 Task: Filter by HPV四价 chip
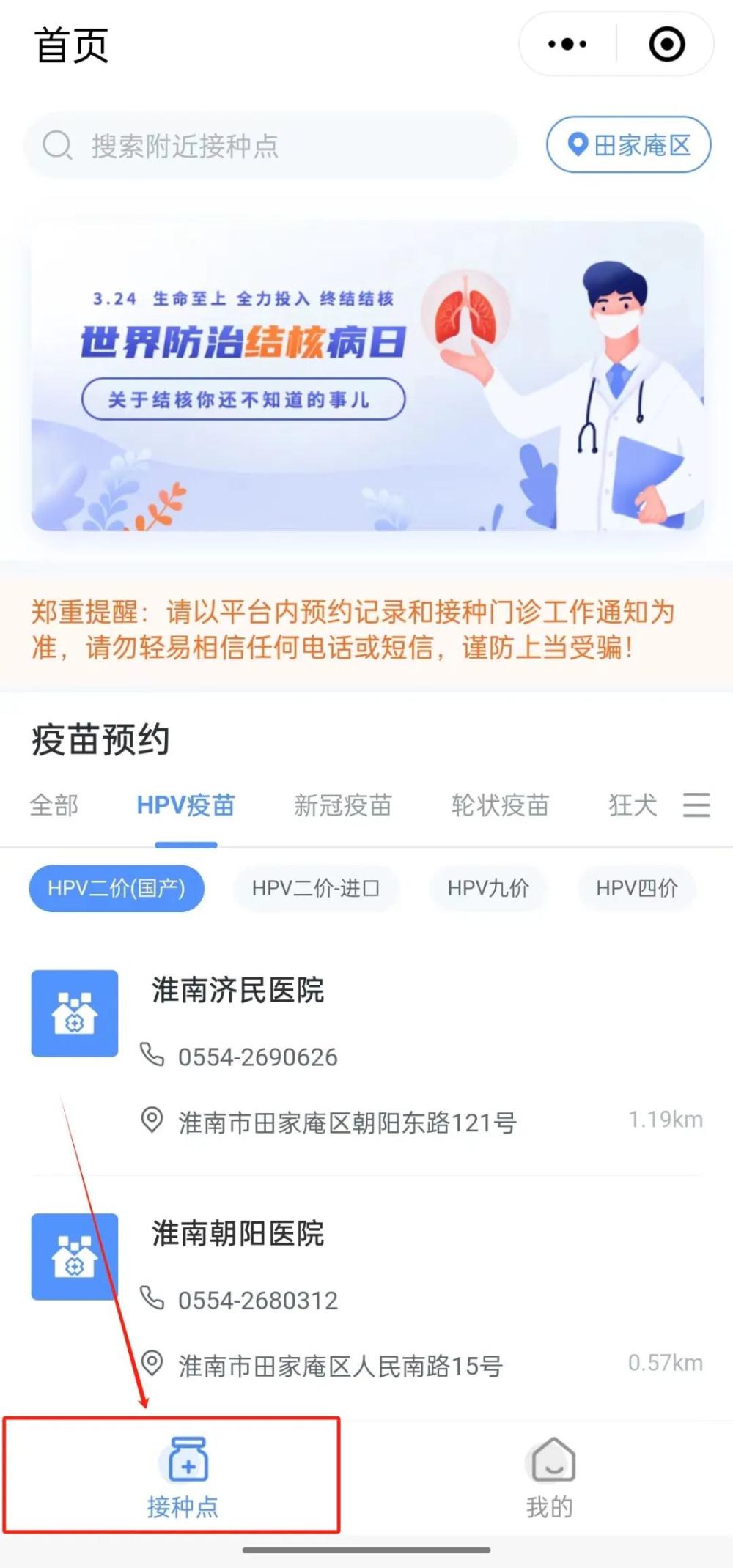[636, 888]
